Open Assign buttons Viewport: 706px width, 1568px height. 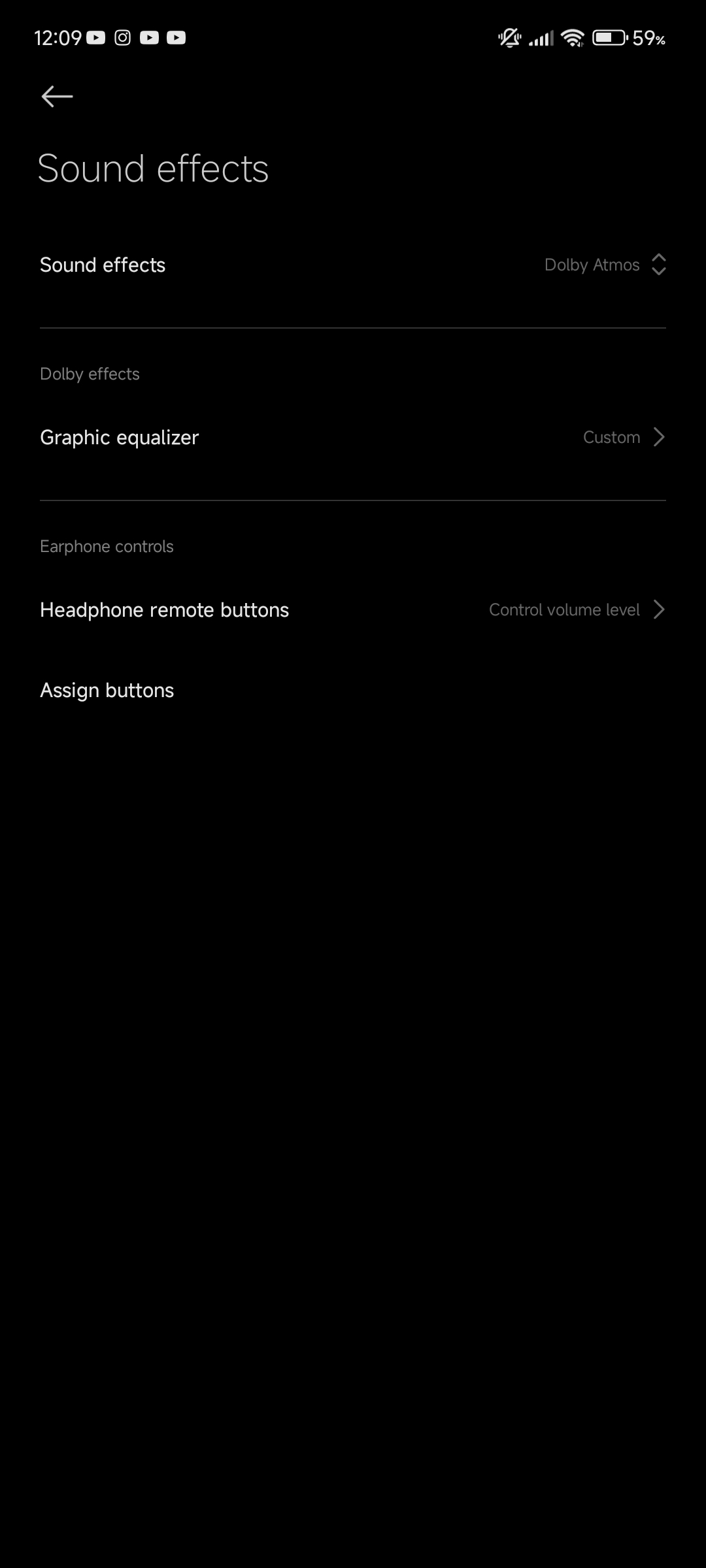pos(353,691)
